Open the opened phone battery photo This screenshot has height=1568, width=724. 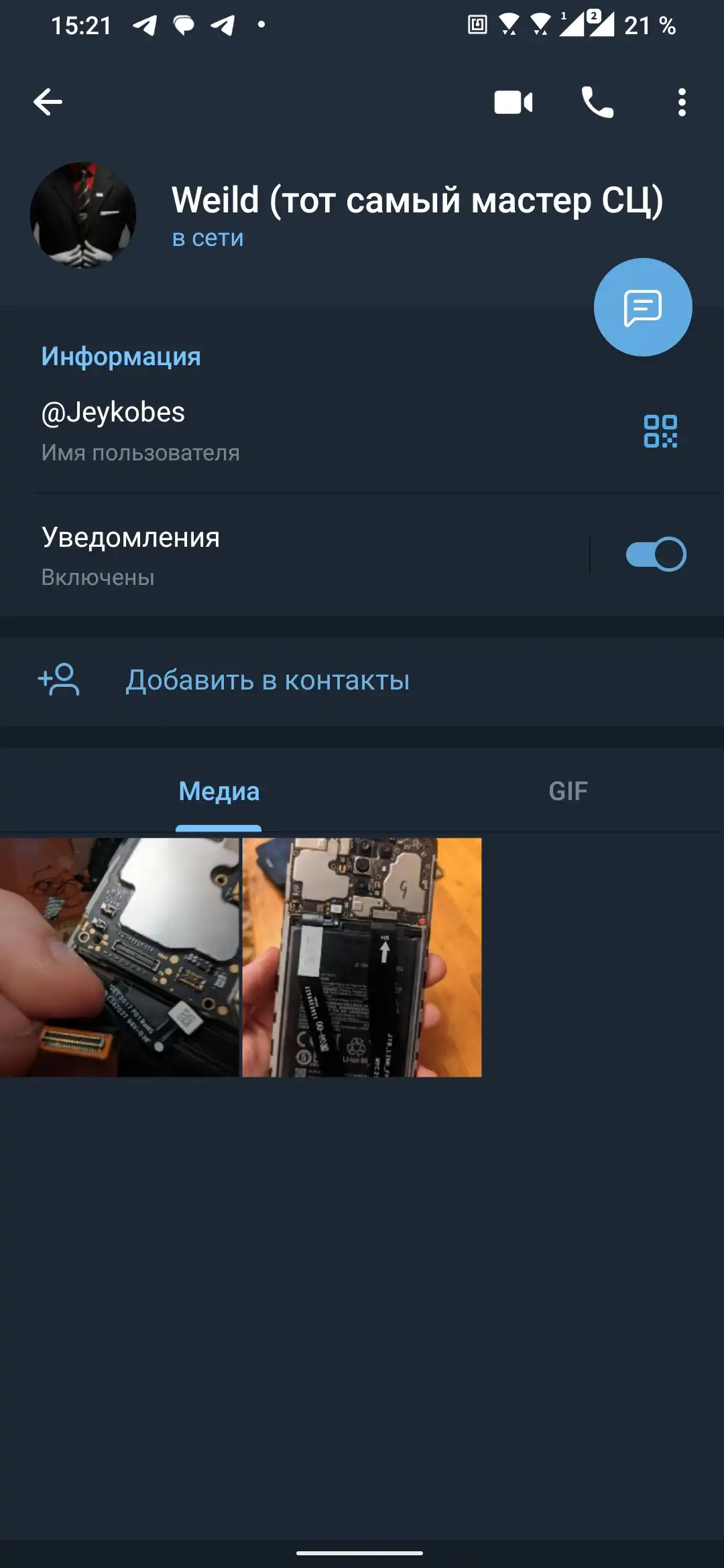[362, 958]
